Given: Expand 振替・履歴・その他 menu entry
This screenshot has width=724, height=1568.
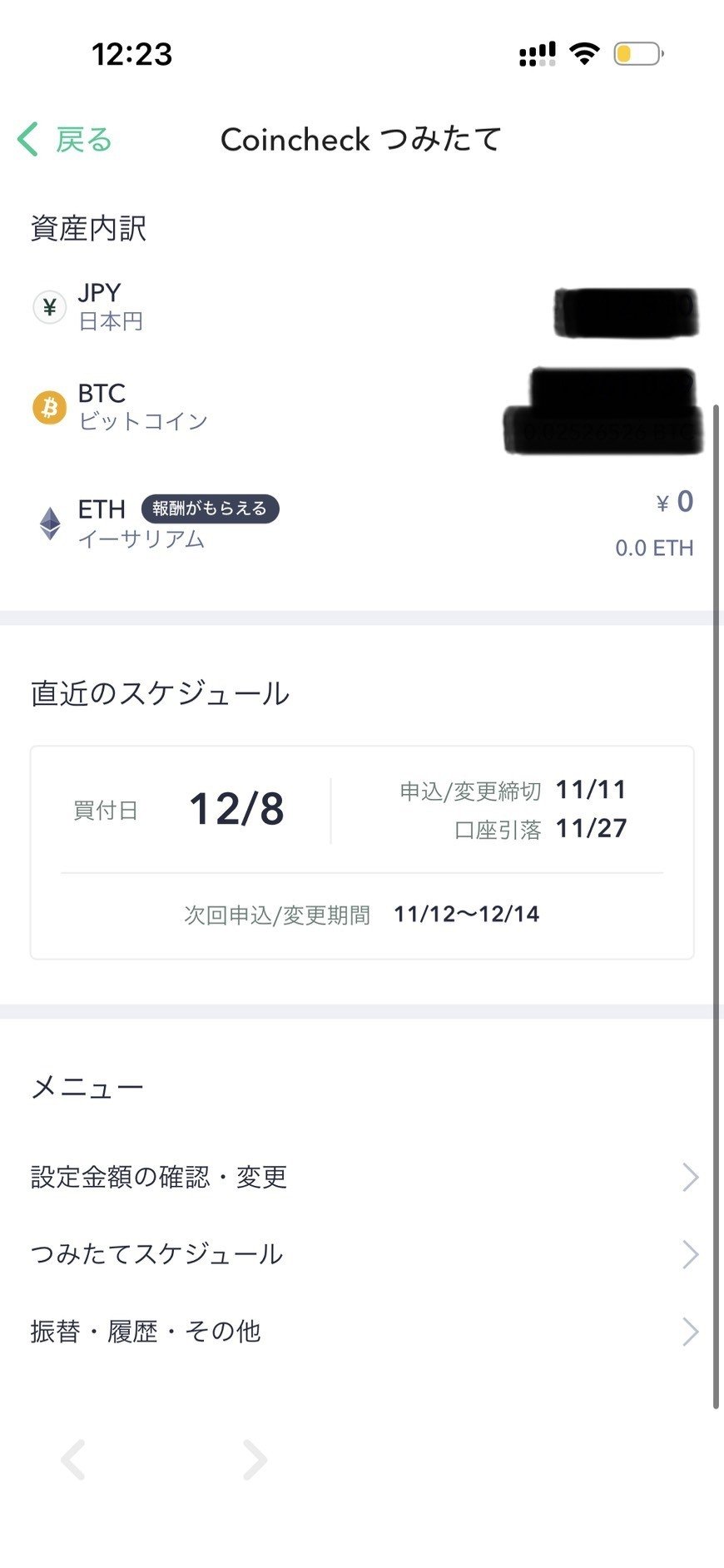Looking at the screenshot, I should 362,1332.
